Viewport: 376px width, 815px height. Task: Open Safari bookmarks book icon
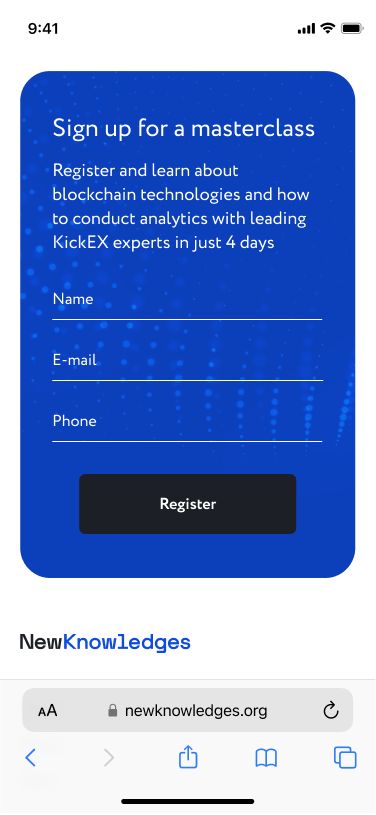266,758
